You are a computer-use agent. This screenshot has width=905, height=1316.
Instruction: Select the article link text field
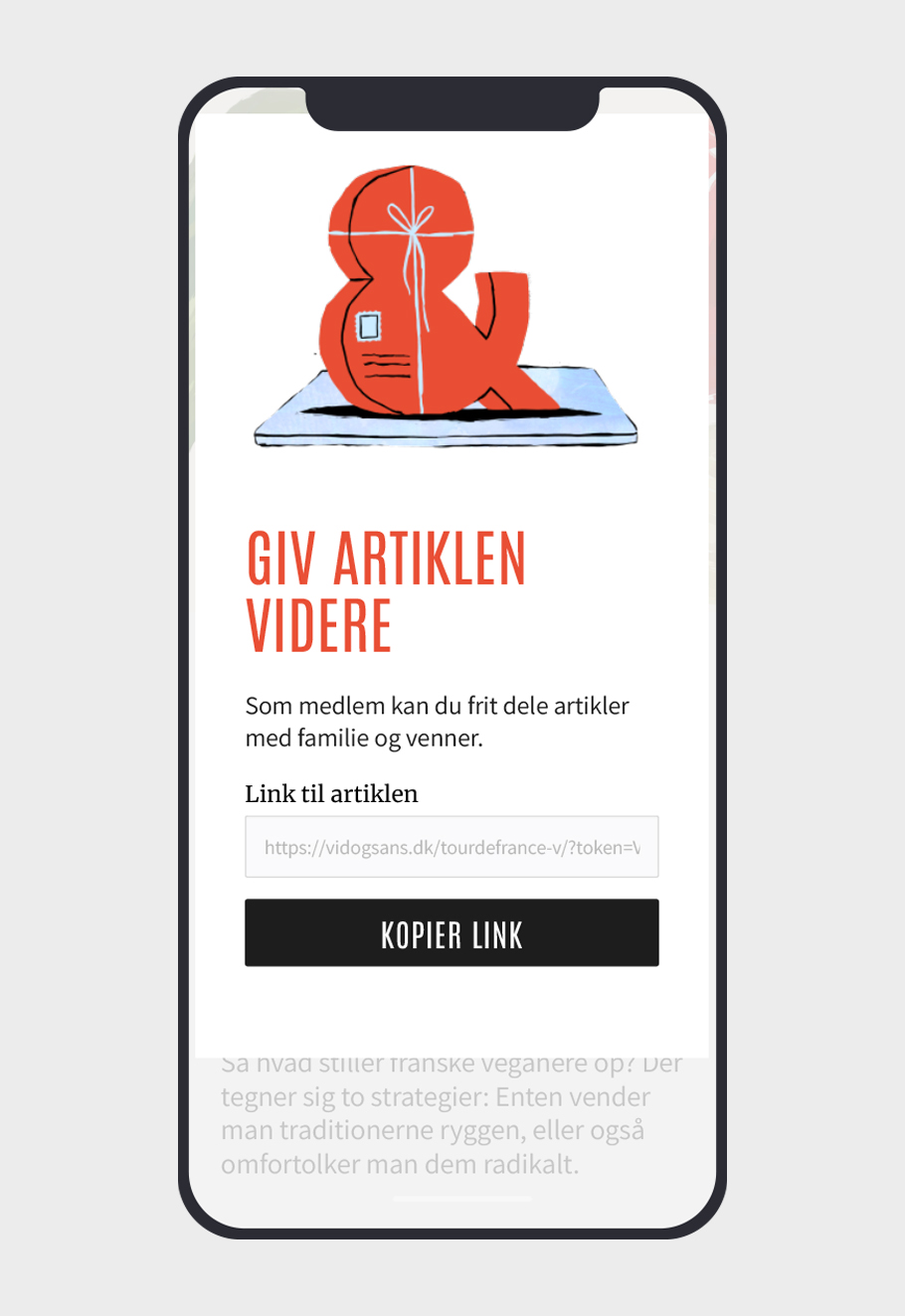pos(452,847)
